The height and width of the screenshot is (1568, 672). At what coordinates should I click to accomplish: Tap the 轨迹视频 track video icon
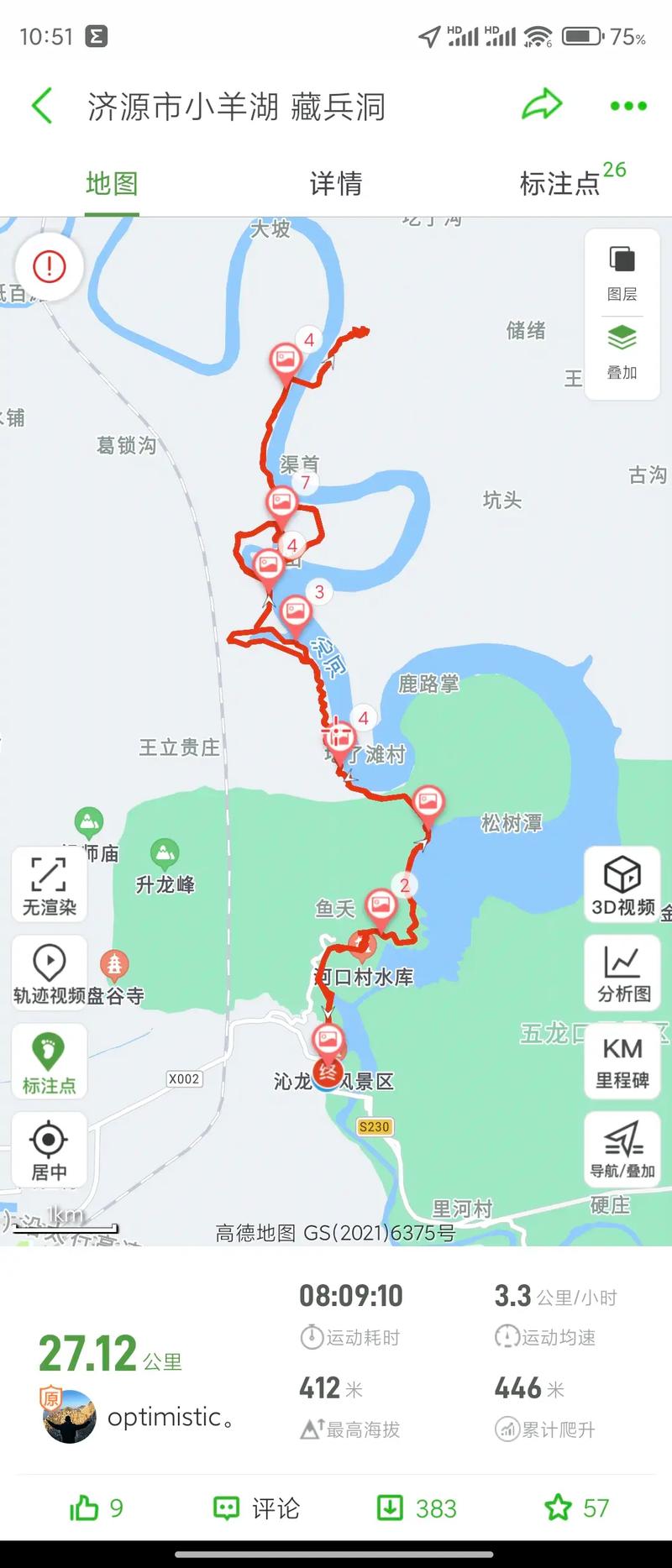coord(50,970)
